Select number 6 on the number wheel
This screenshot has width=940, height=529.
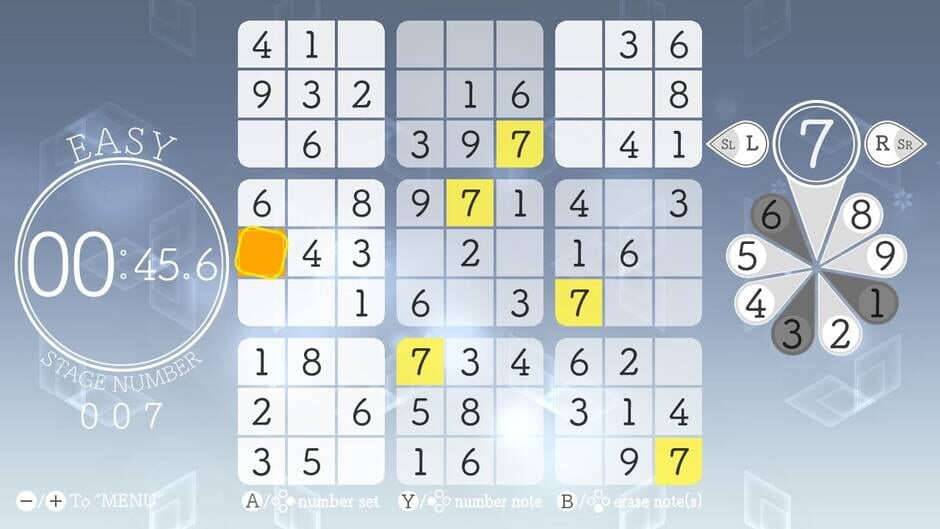tap(771, 215)
